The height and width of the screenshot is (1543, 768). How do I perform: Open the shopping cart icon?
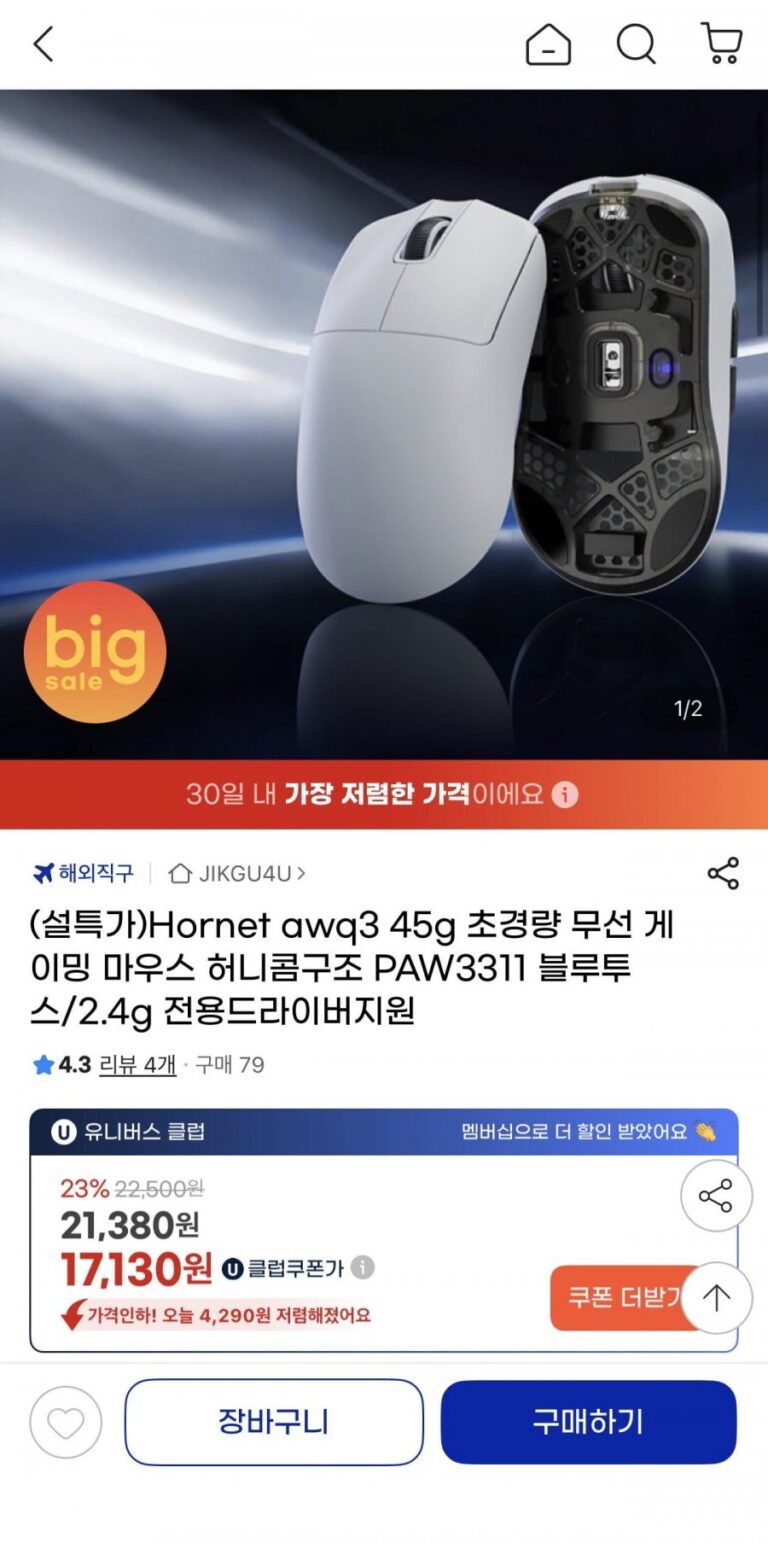tap(721, 44)
